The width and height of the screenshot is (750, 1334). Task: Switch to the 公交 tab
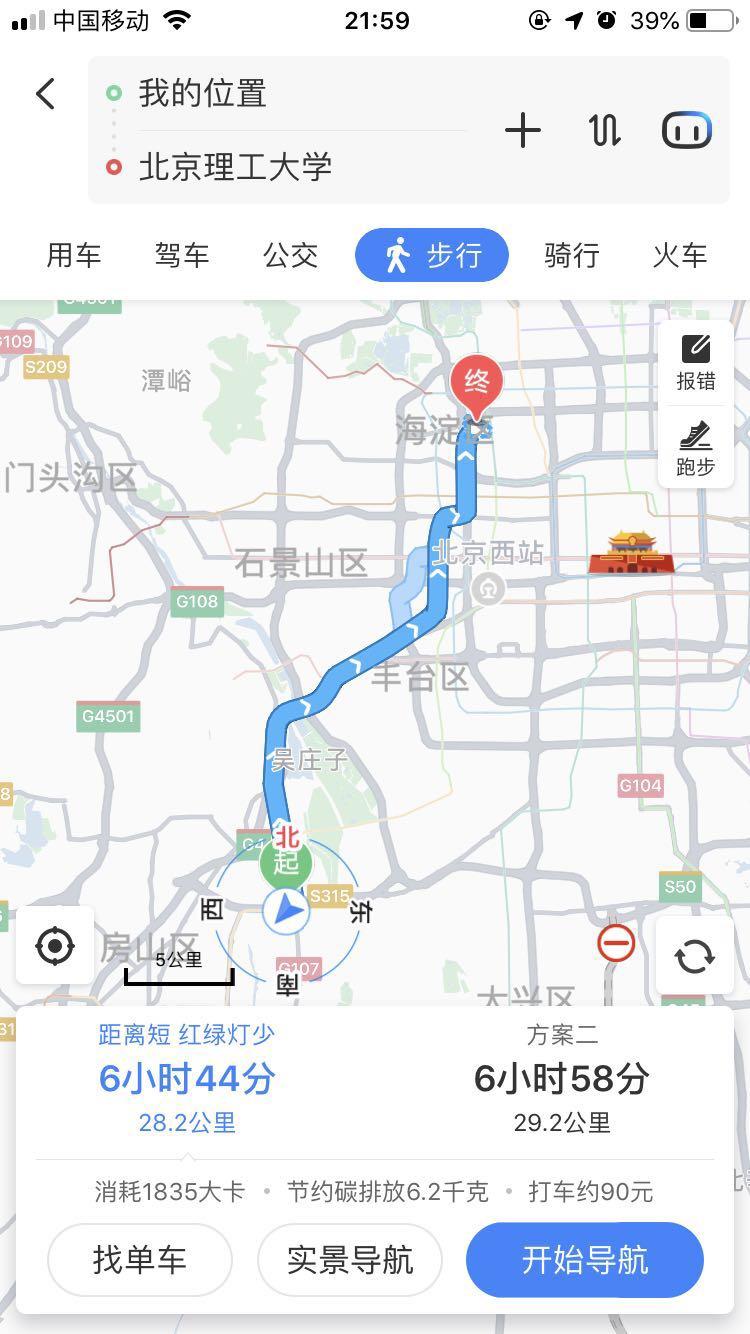click(x=291, y=255)
